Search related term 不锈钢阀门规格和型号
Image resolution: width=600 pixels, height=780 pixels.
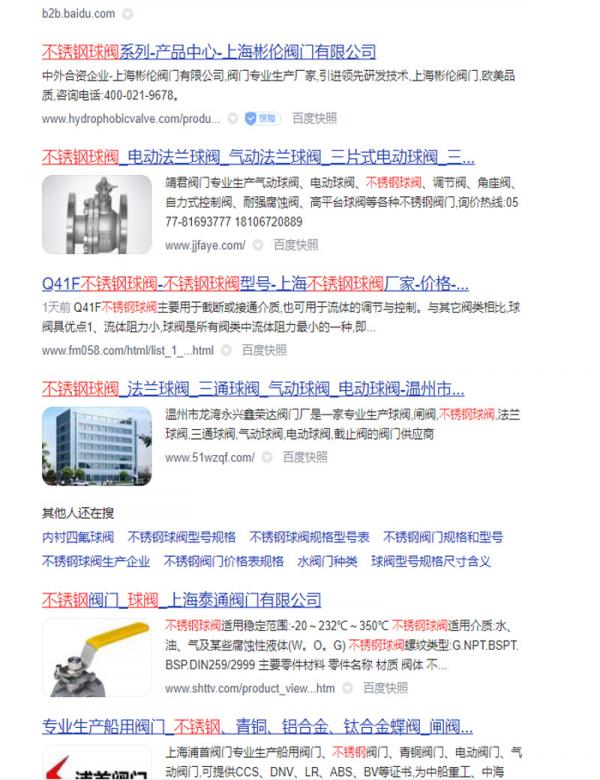pos(443,537)
